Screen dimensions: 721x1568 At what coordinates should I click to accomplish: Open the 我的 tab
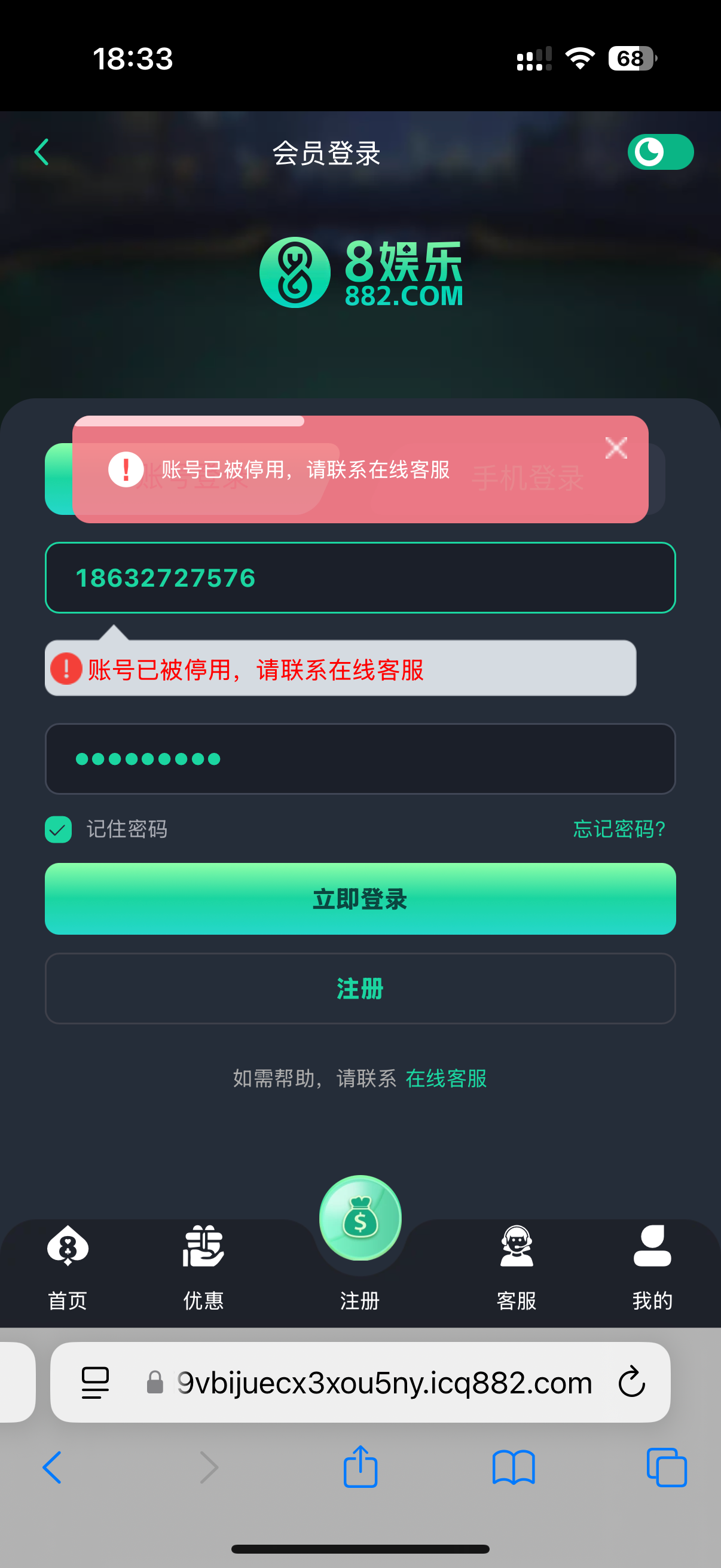652,1265
